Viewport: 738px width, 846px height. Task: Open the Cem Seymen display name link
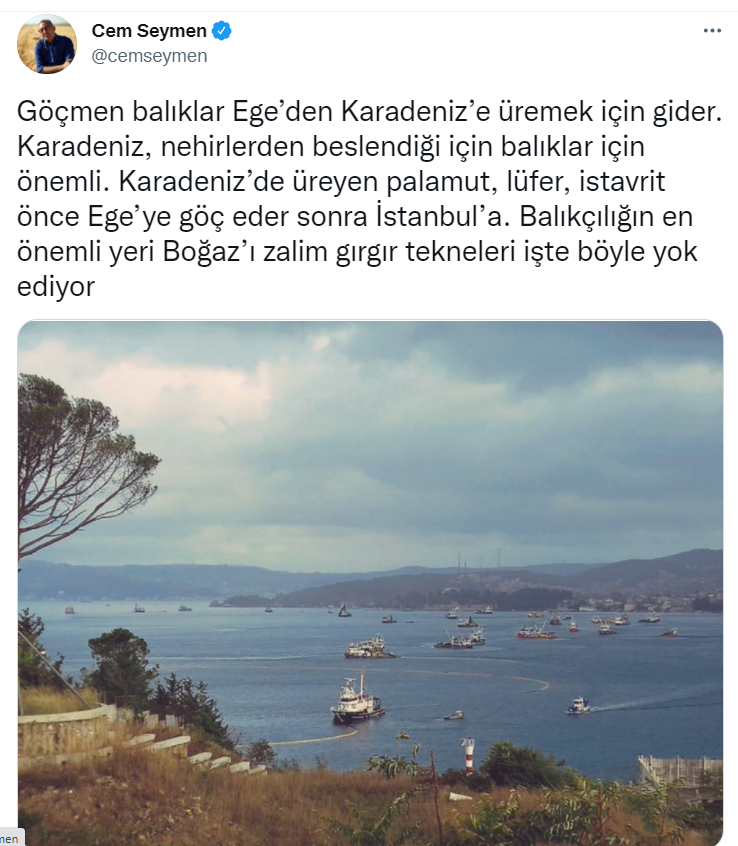tap(149, 31)
